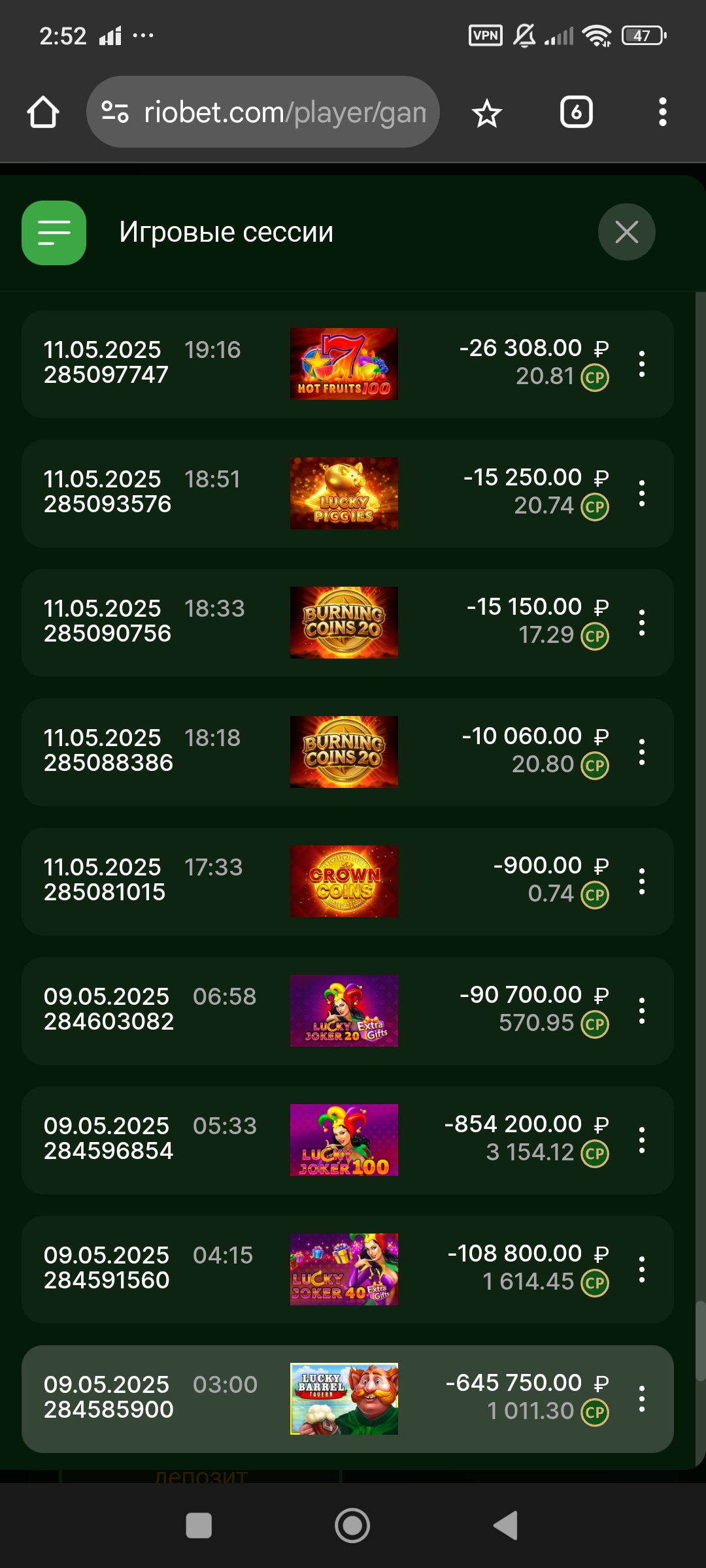
Task: Tap the Android back button
Action: (x=506, y=1526)
